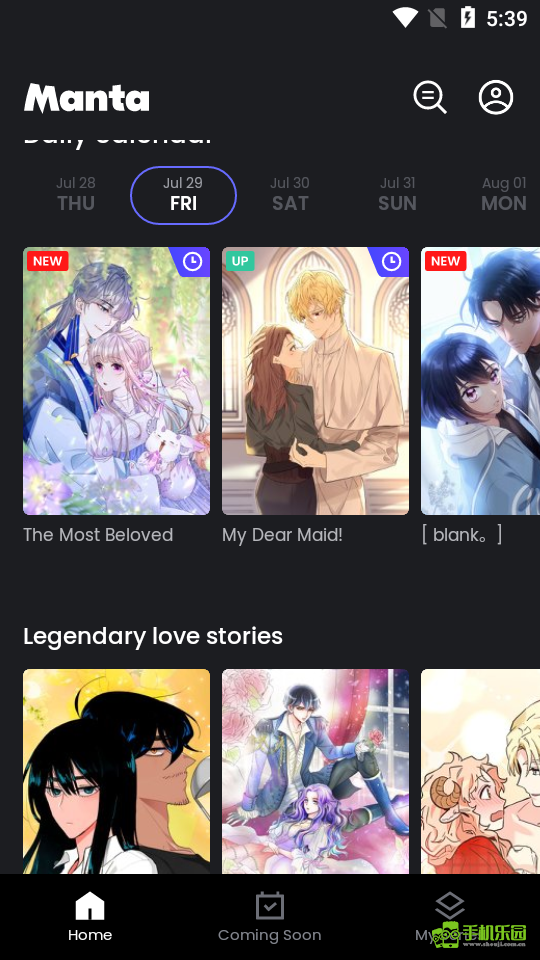This screenshot has width=540, height=960.
Task: Select Jul 28 THU in calendar
Action: click(x=76, y=195)
